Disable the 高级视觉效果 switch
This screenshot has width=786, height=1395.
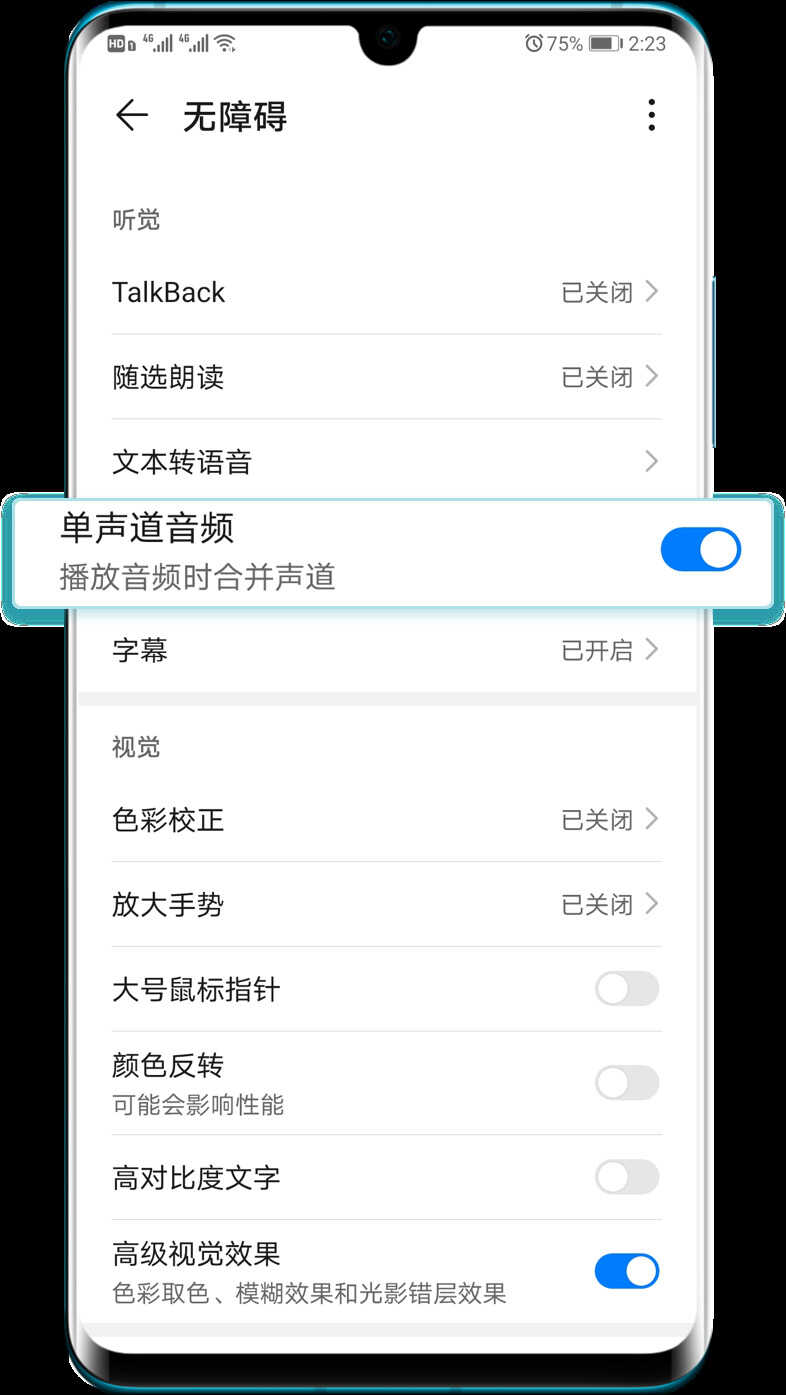point(627,1271)
